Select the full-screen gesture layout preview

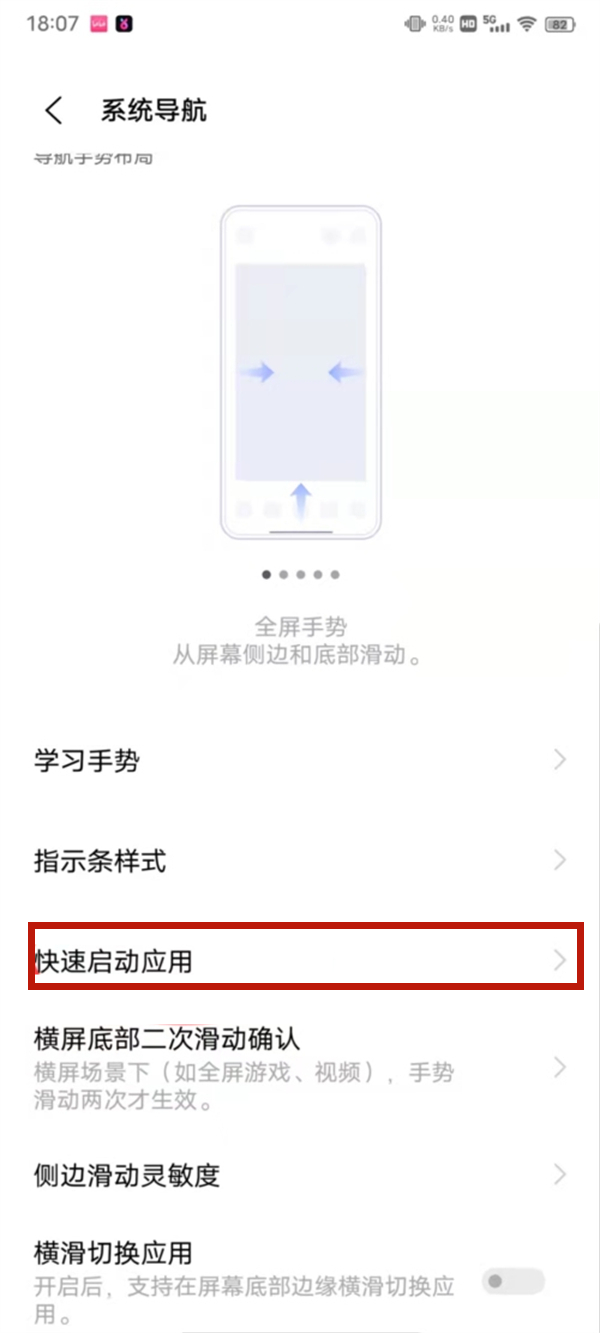coord(300,373)
